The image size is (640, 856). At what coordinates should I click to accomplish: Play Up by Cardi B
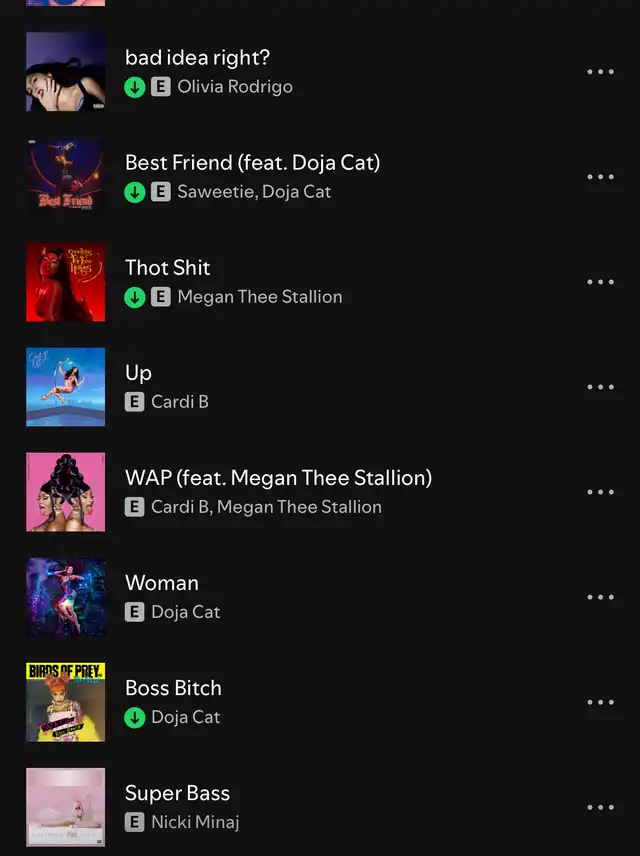(139, 373)
